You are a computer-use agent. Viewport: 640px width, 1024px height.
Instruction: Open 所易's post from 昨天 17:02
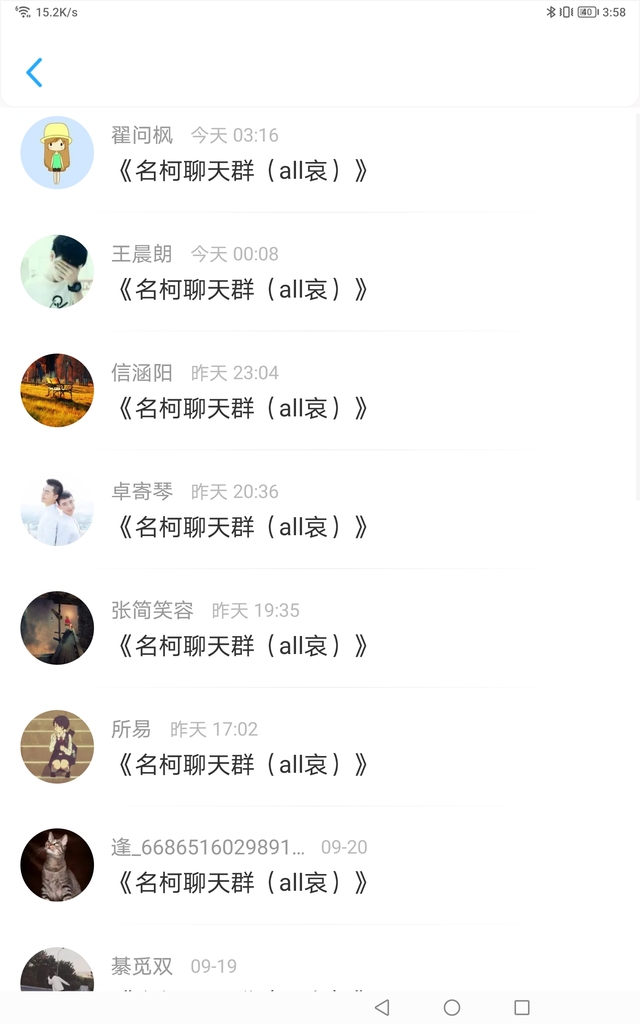242,765
